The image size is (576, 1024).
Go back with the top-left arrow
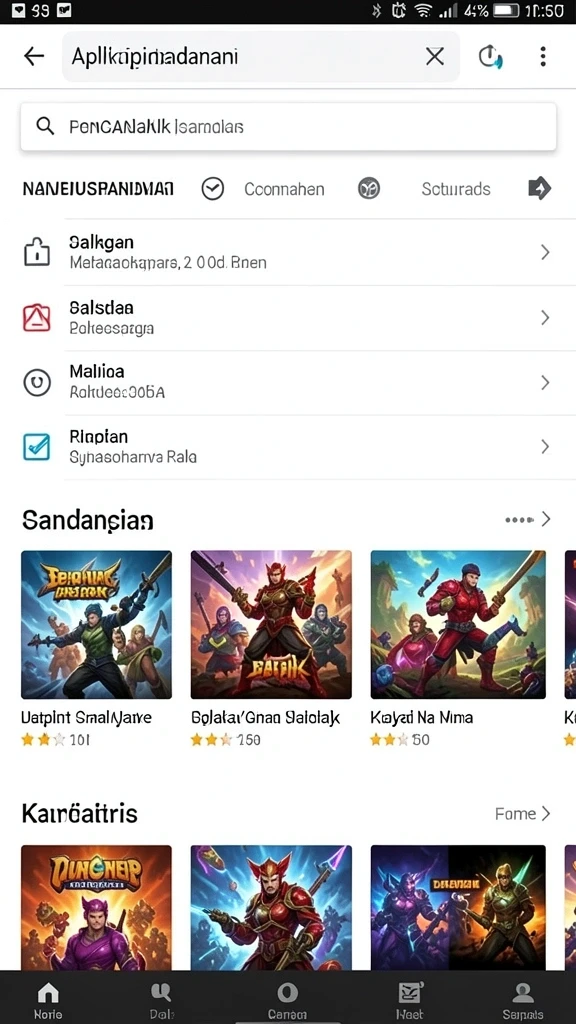(33, 57)
